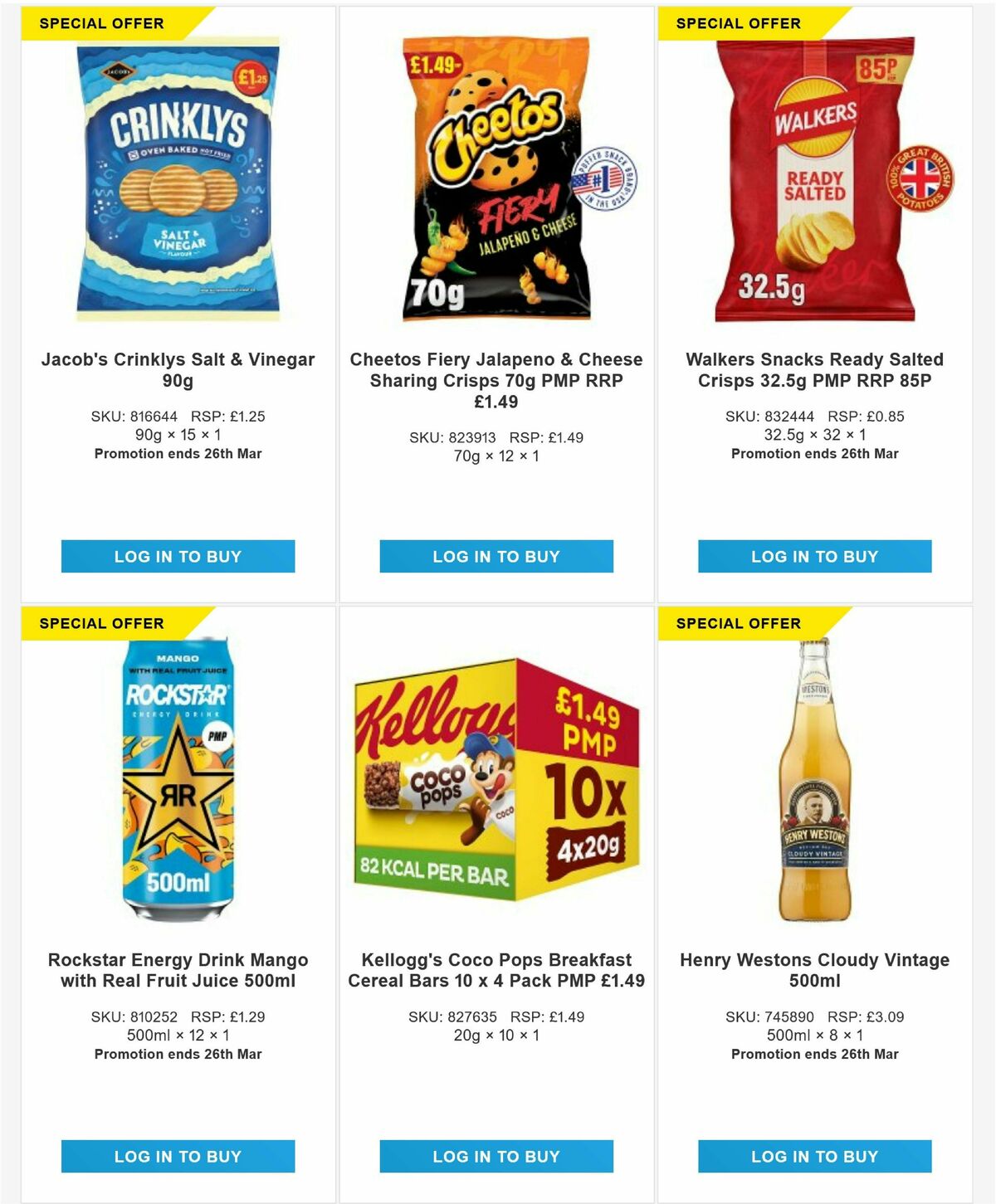The height and width of the screenshot is (1204, 996).
Task: Select the Kellogg's Coco Pops Breakfast Cereal title
Action: click(x=496, y=969)
